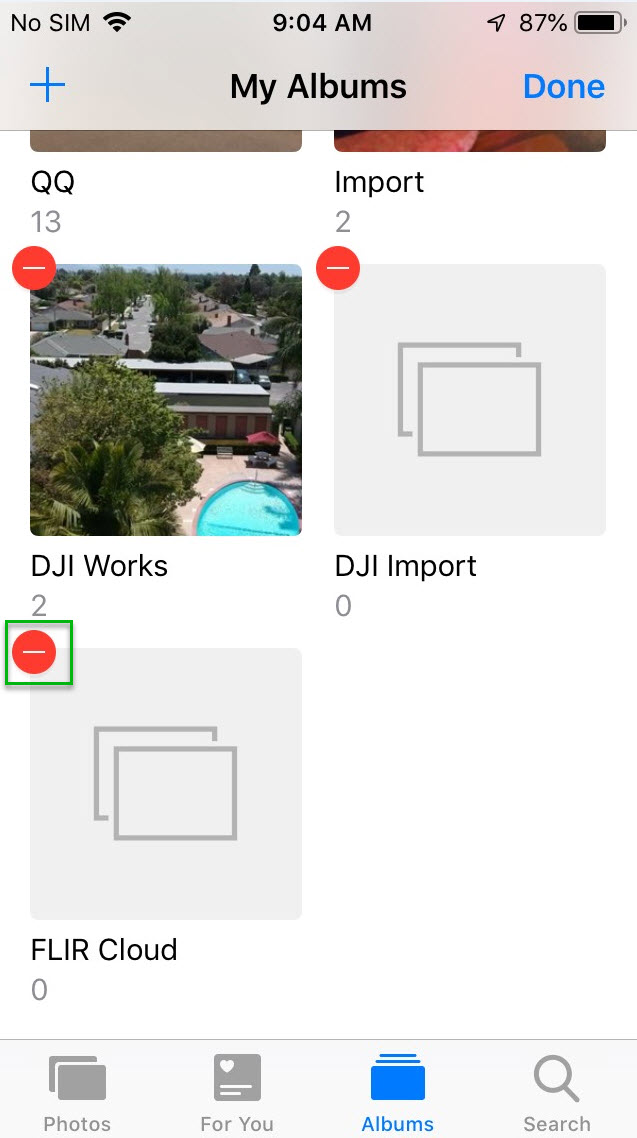Add a new album with plus icon
637x1138 pixels.
point(47,86)
